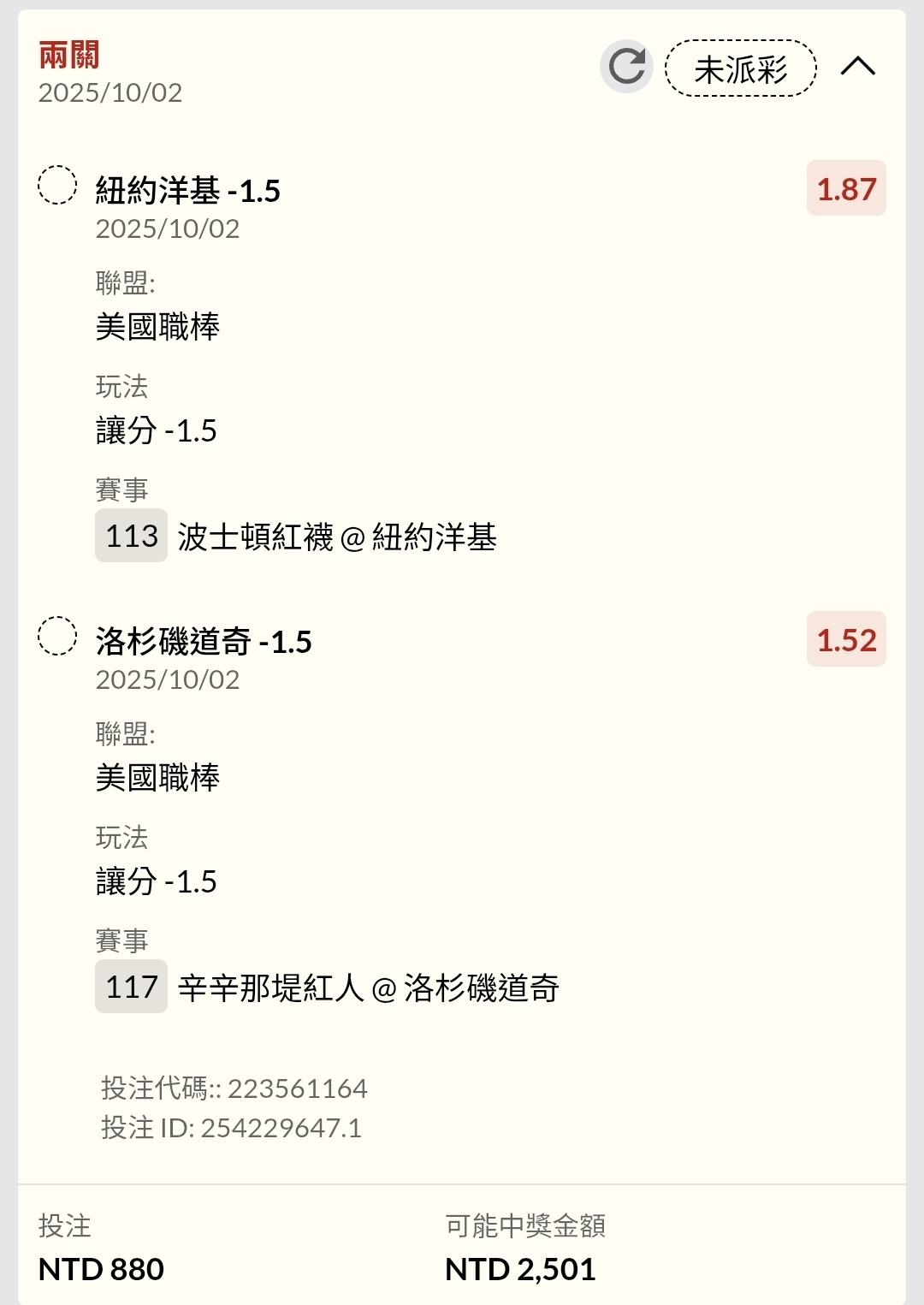Collapse the 兩關 bet details
The height and width of the screenshot is (1305, 924).
point(857,67)
